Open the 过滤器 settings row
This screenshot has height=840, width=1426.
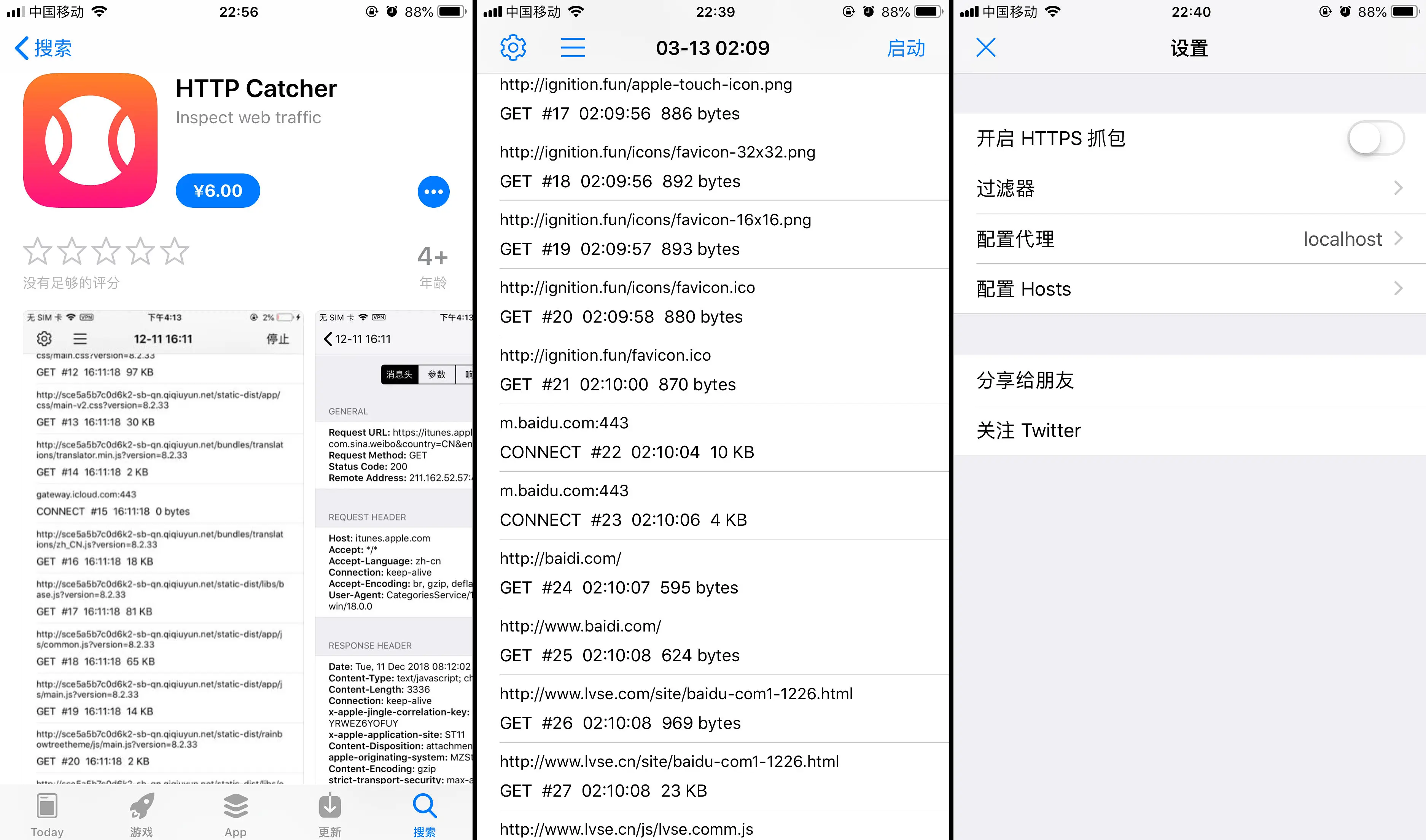tap(1189, 188)
